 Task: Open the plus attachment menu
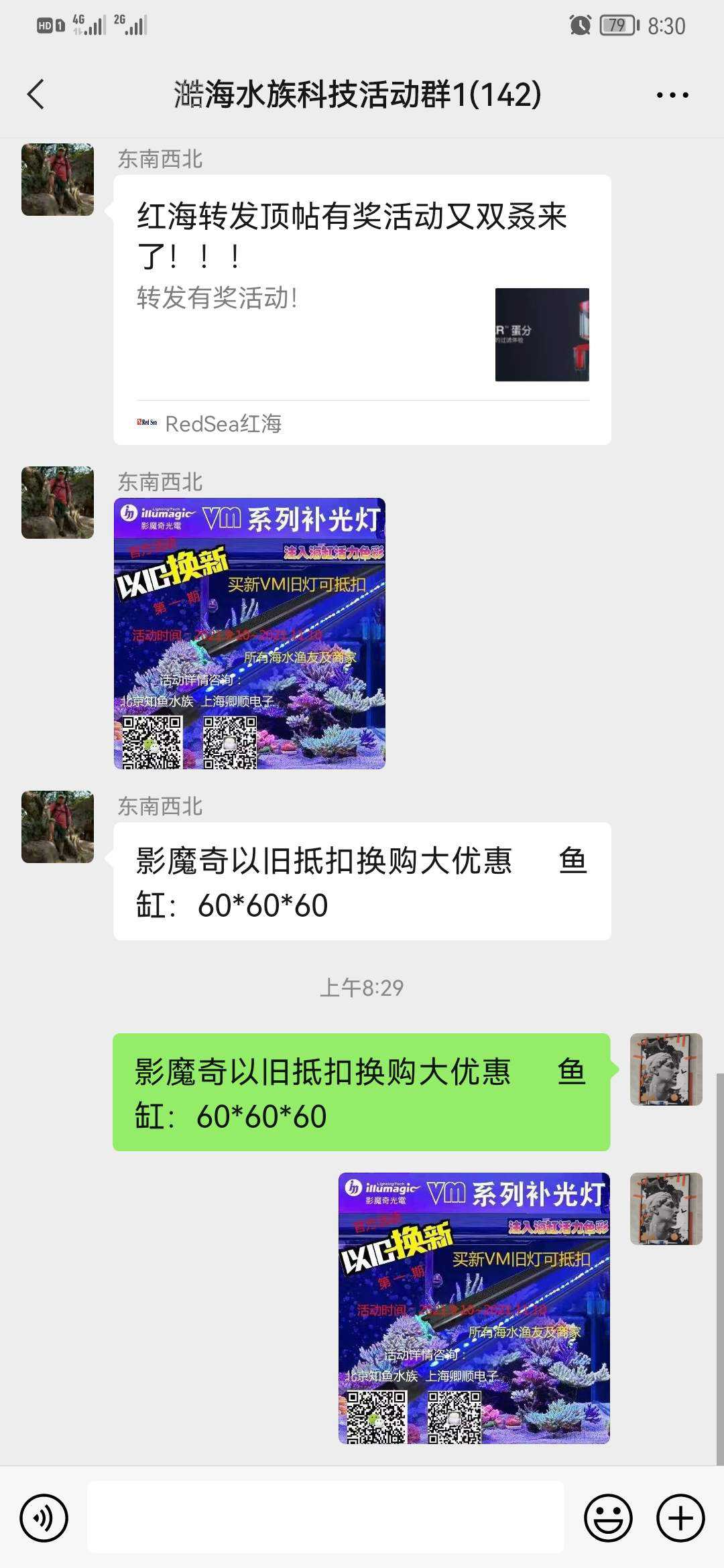(x=680, y=1518)
